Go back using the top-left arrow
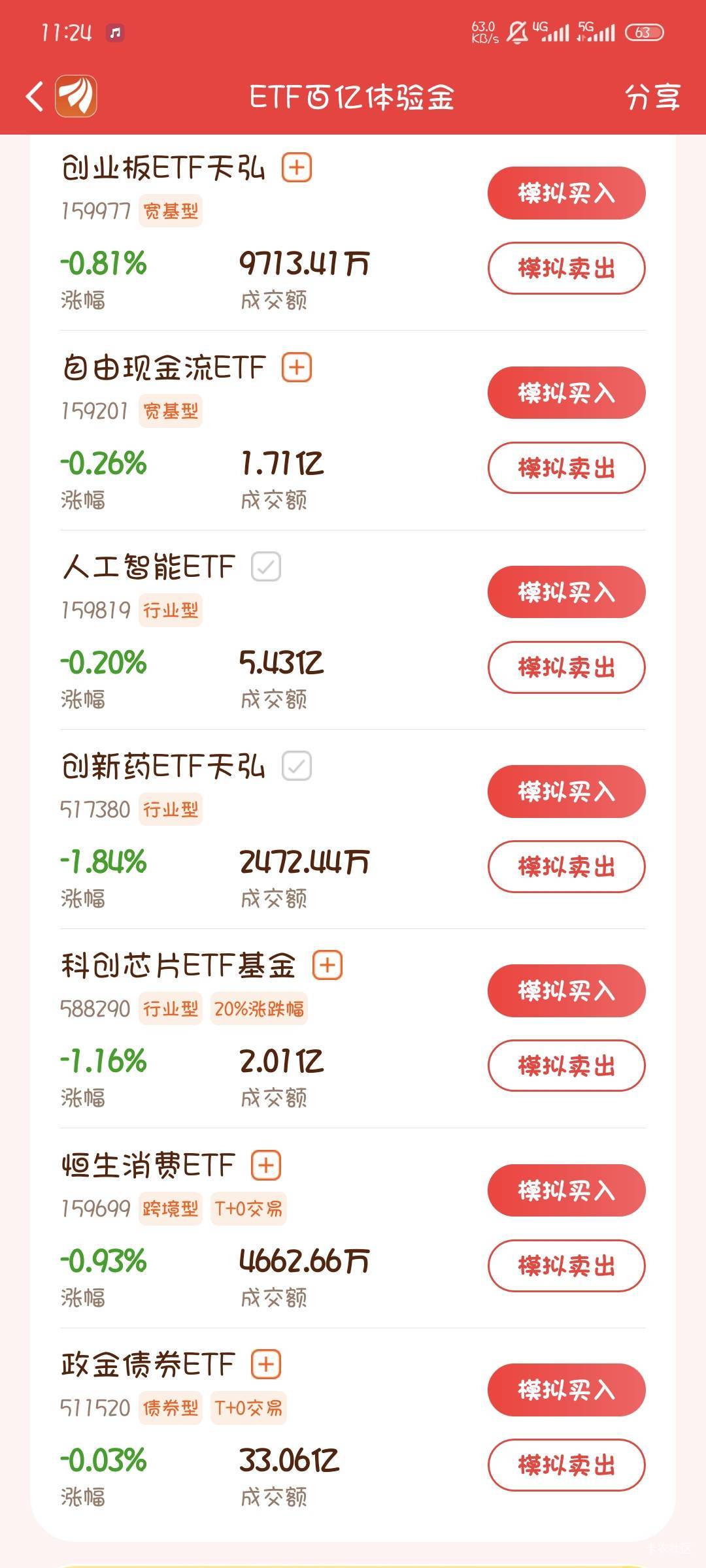This screenshot has width=706, height=1568. (x=35, y=97)
